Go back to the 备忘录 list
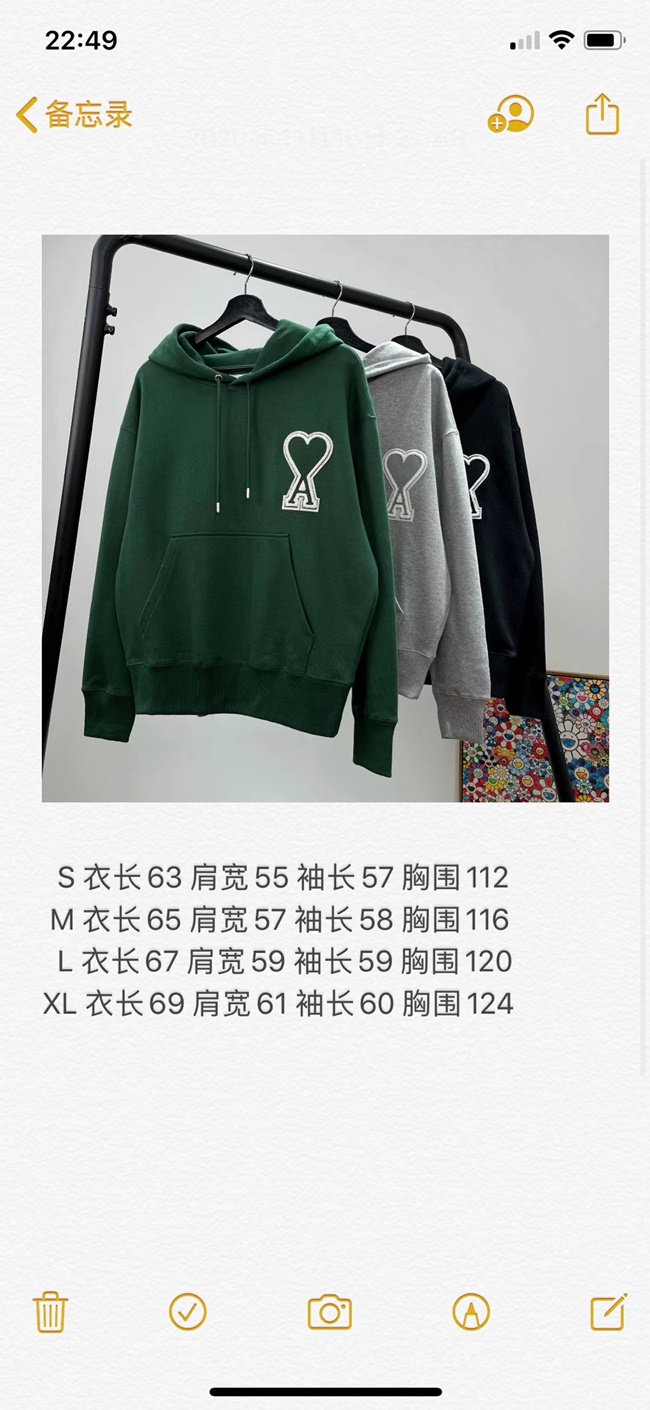The image size is (650, 1410). tap(75, 115)
